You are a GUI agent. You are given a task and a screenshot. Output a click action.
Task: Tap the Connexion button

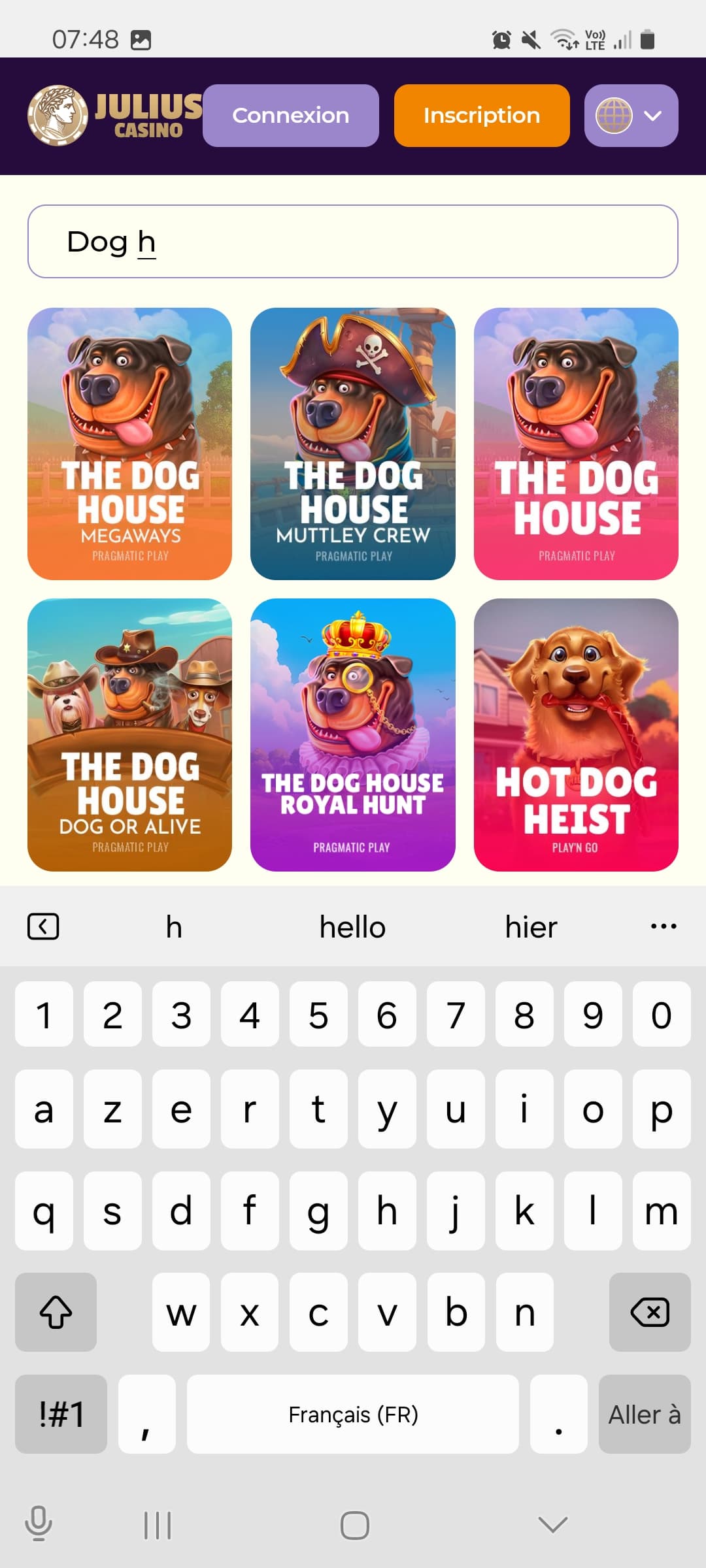tap(291, 116)
